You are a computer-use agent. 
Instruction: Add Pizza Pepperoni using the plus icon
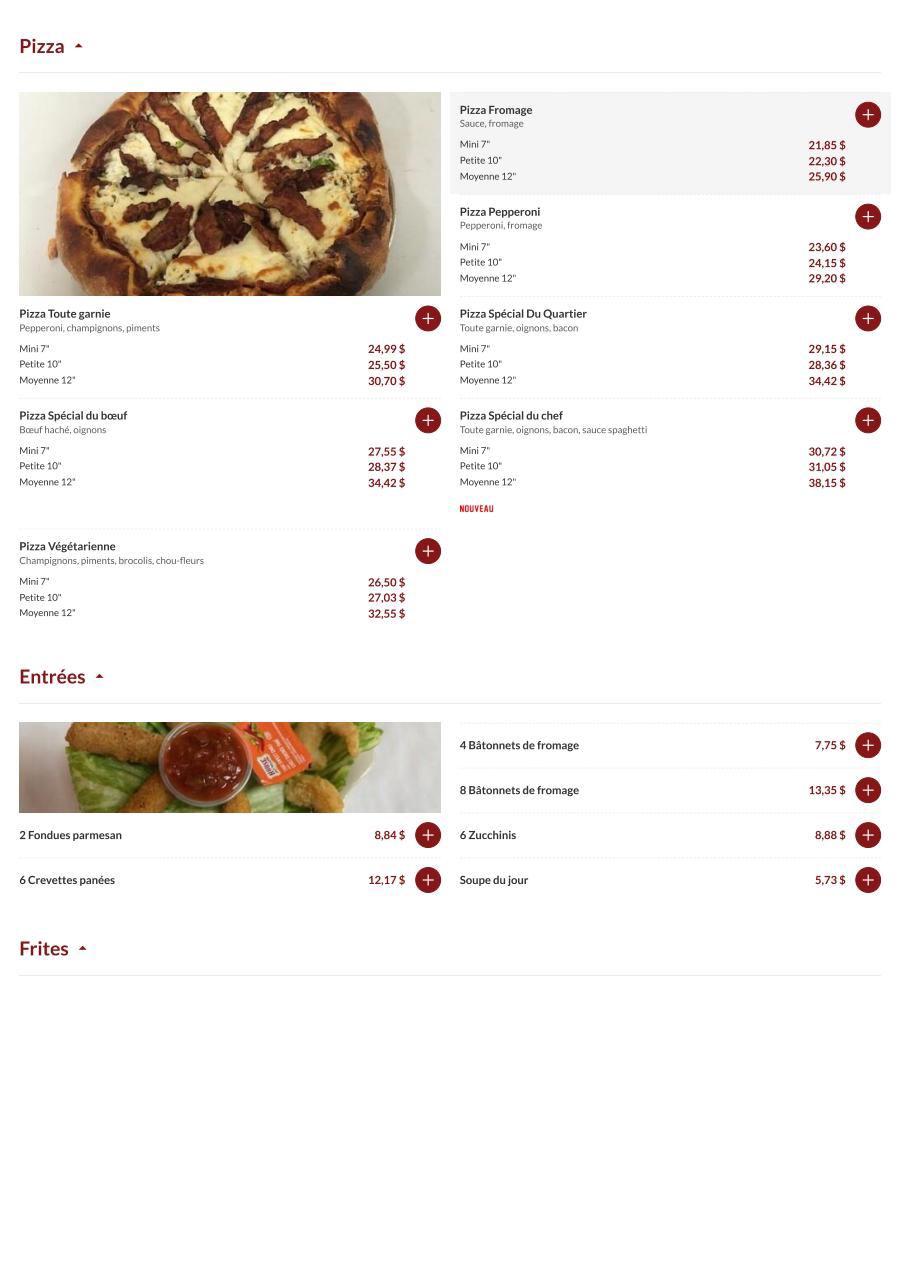pyautogui.click(x=867, y=216)
